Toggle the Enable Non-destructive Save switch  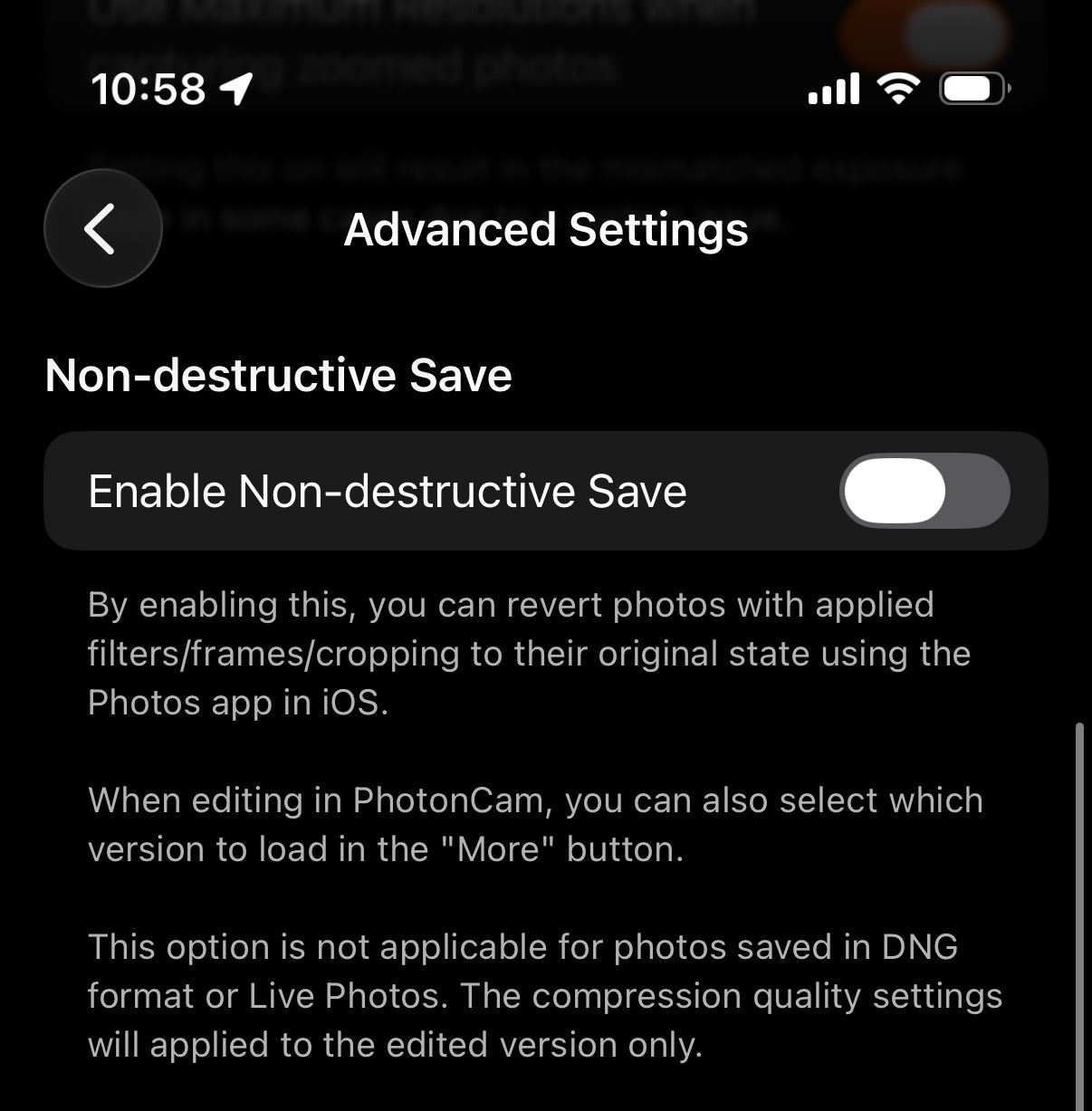pyautogui.click(x=924, y=491)
